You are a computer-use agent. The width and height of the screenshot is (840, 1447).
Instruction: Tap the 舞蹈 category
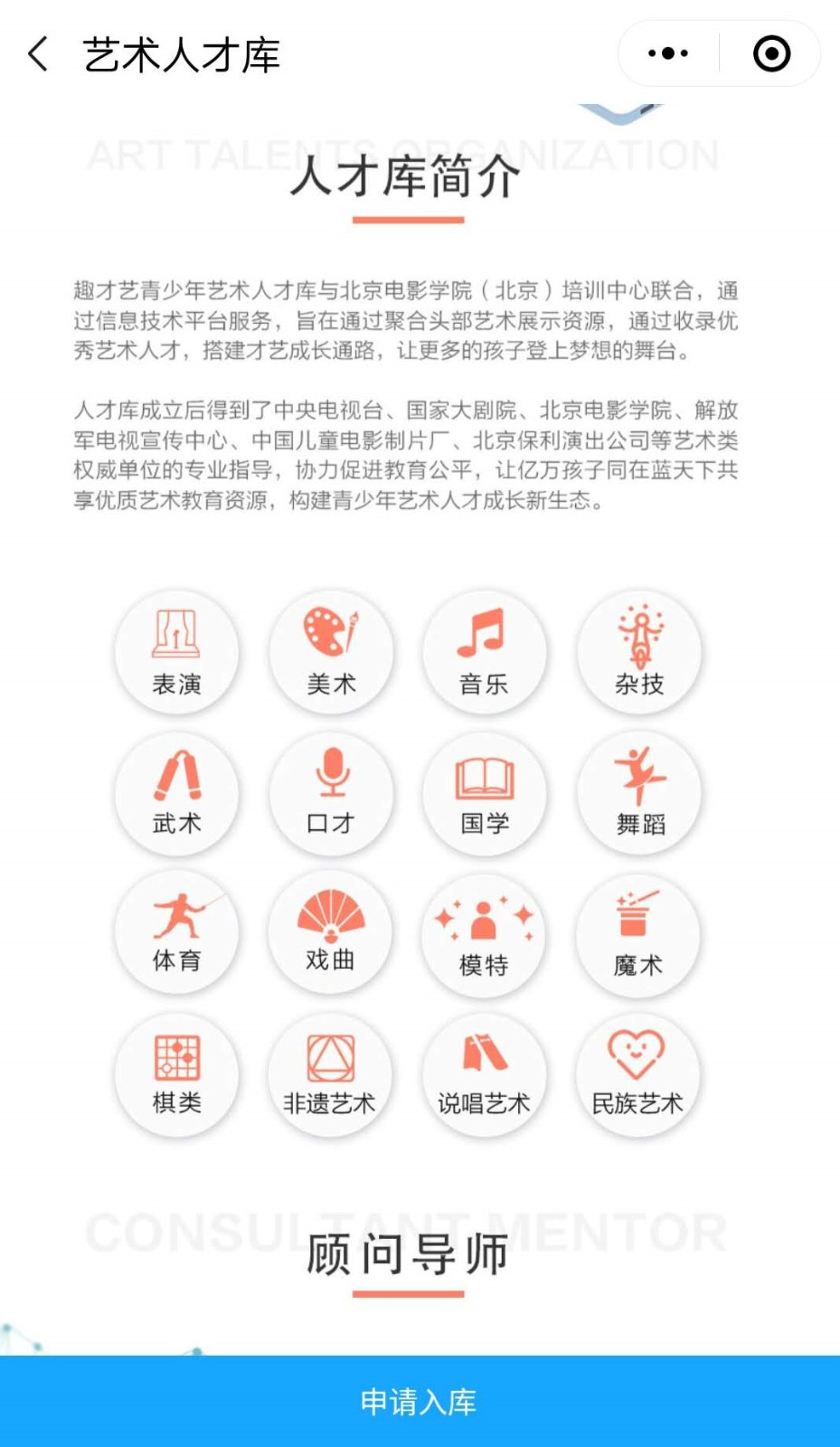coord(638,793)
